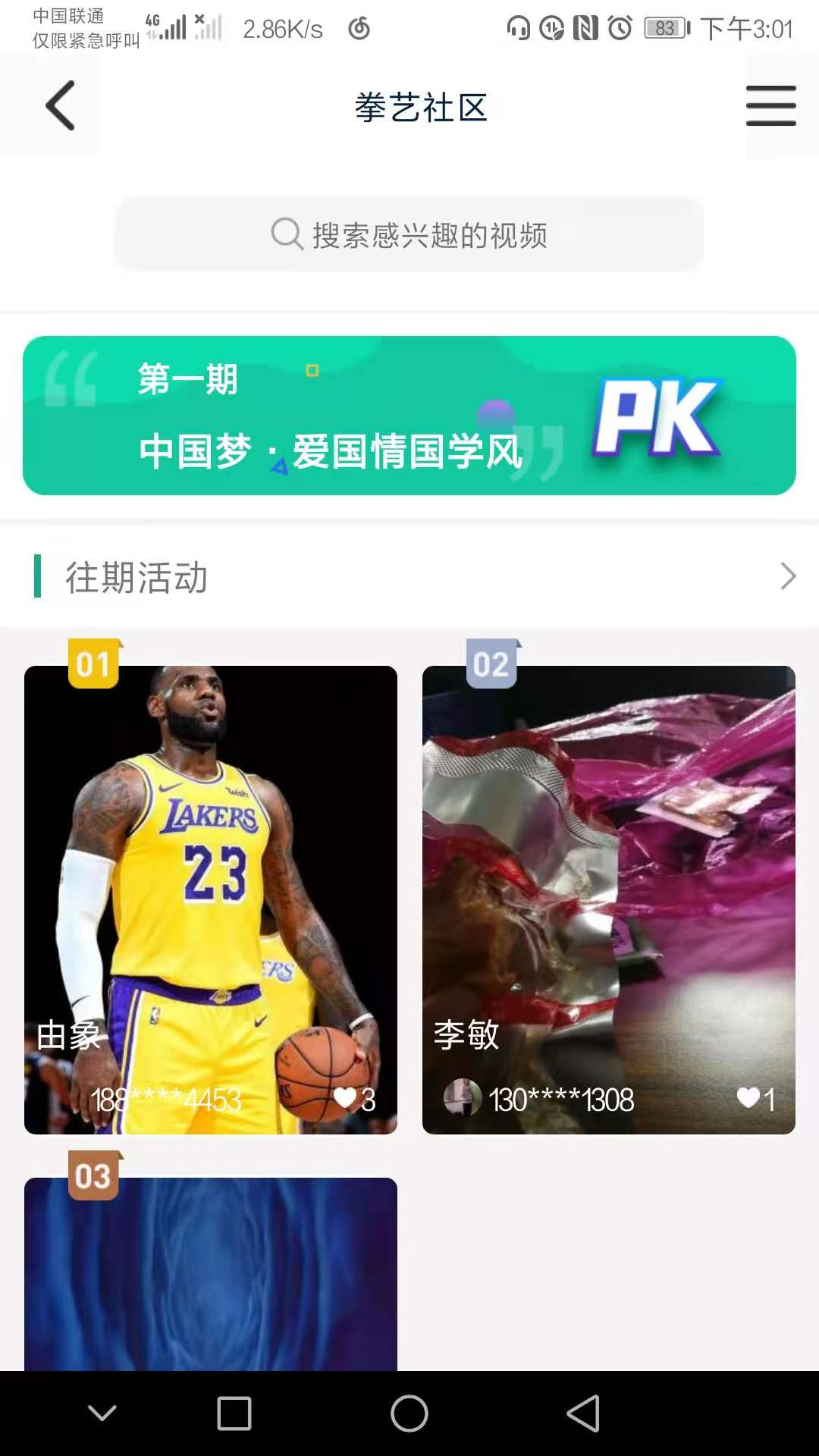Viewport: 819px width, 1456px height.
Task: Like the video by 李敏
Action: click(x=748, y=1098)
